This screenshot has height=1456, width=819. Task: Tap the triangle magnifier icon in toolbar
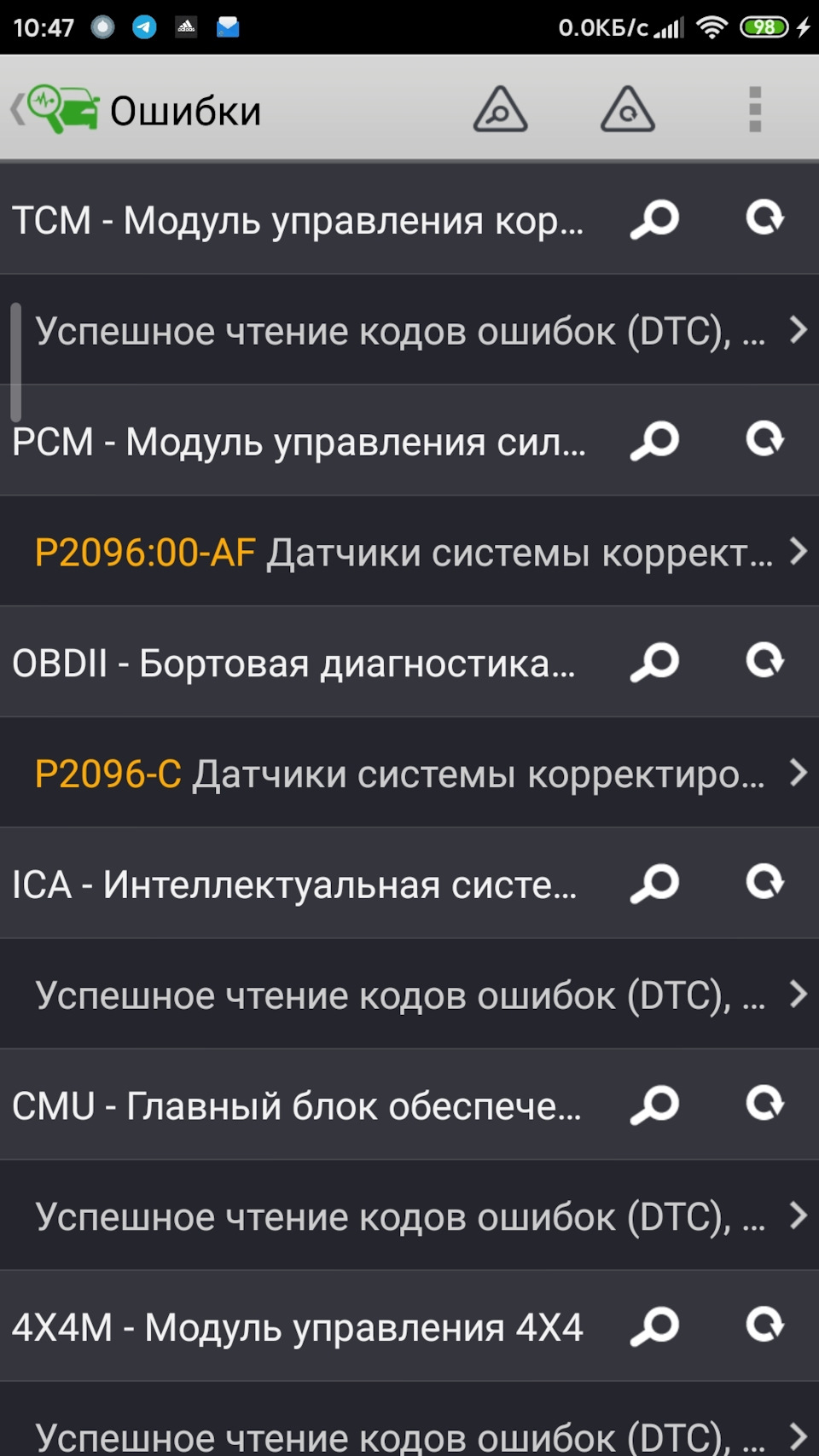click(x=501, y=110)
